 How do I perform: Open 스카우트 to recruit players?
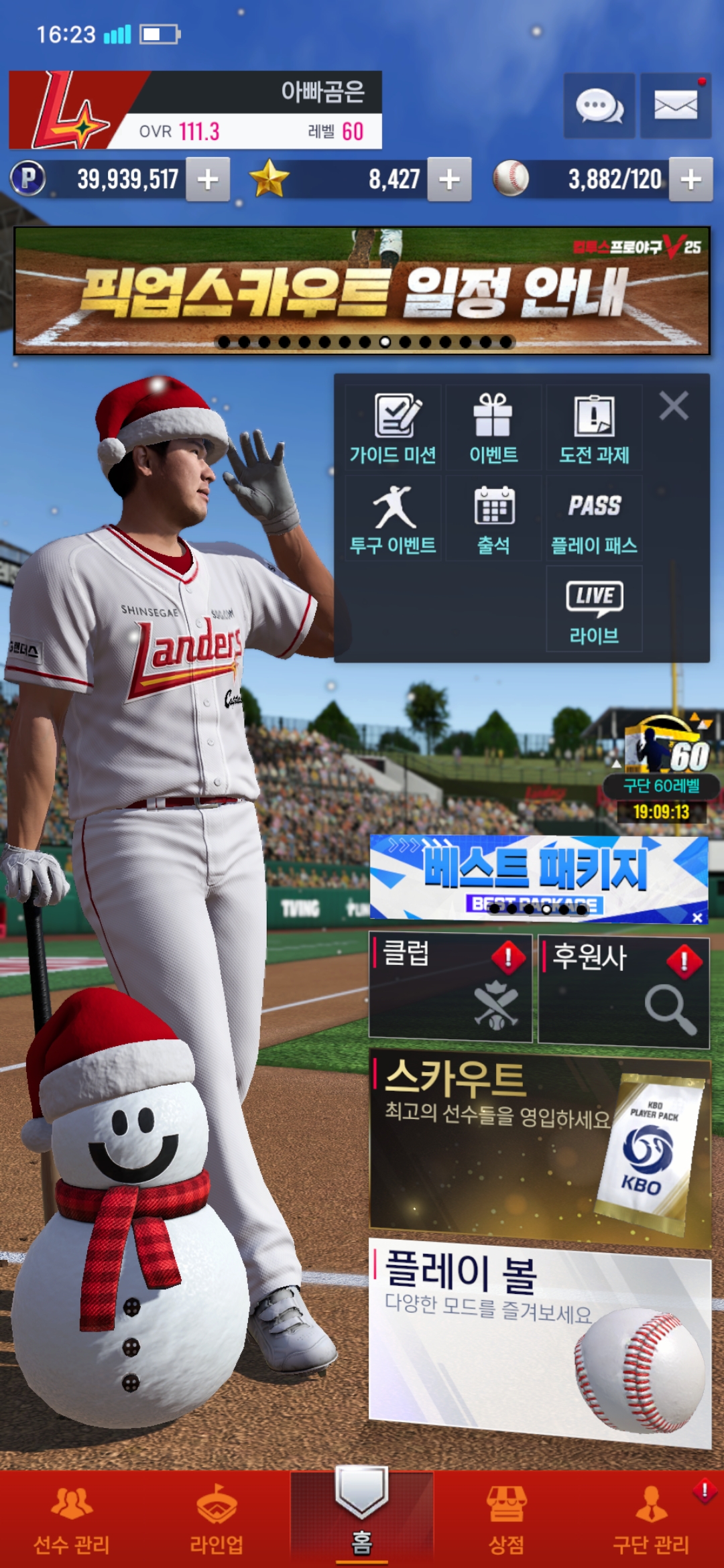pos(540,1146)
